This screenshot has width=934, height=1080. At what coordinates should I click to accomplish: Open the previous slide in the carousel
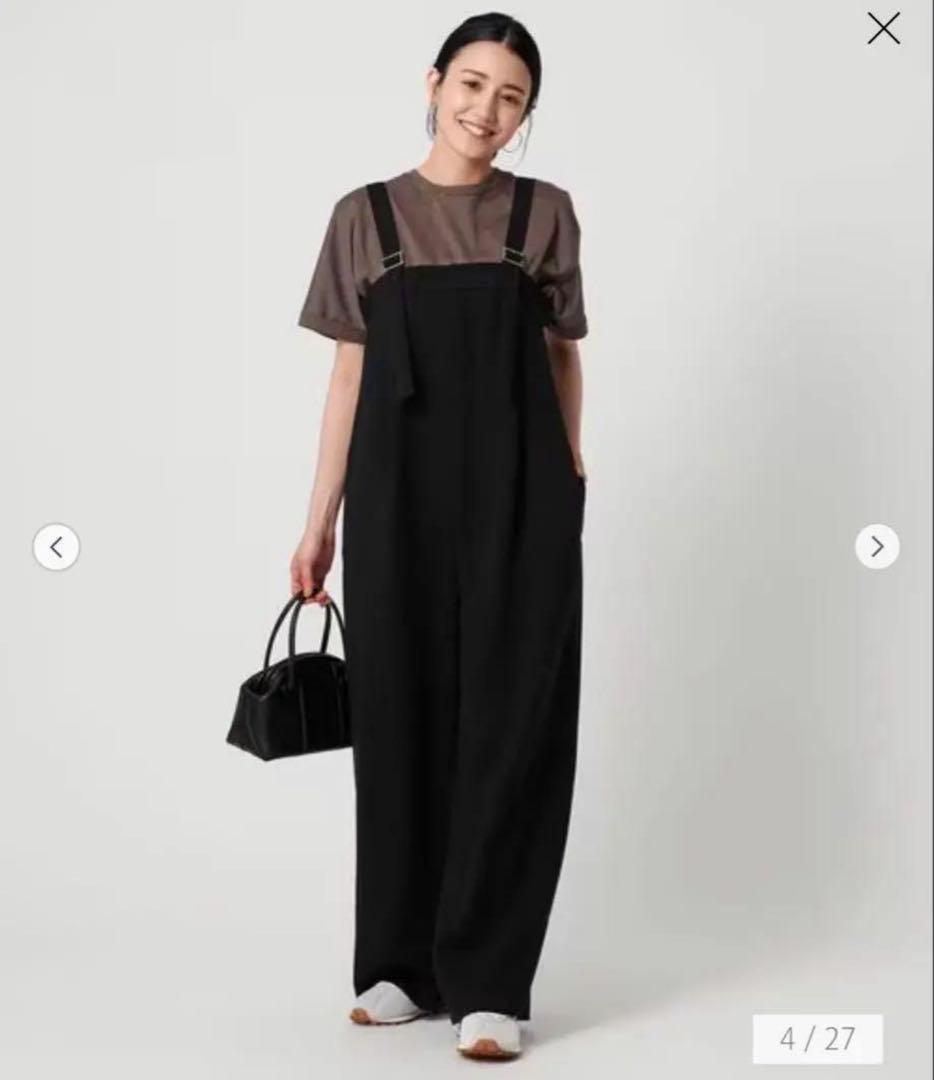57,546
